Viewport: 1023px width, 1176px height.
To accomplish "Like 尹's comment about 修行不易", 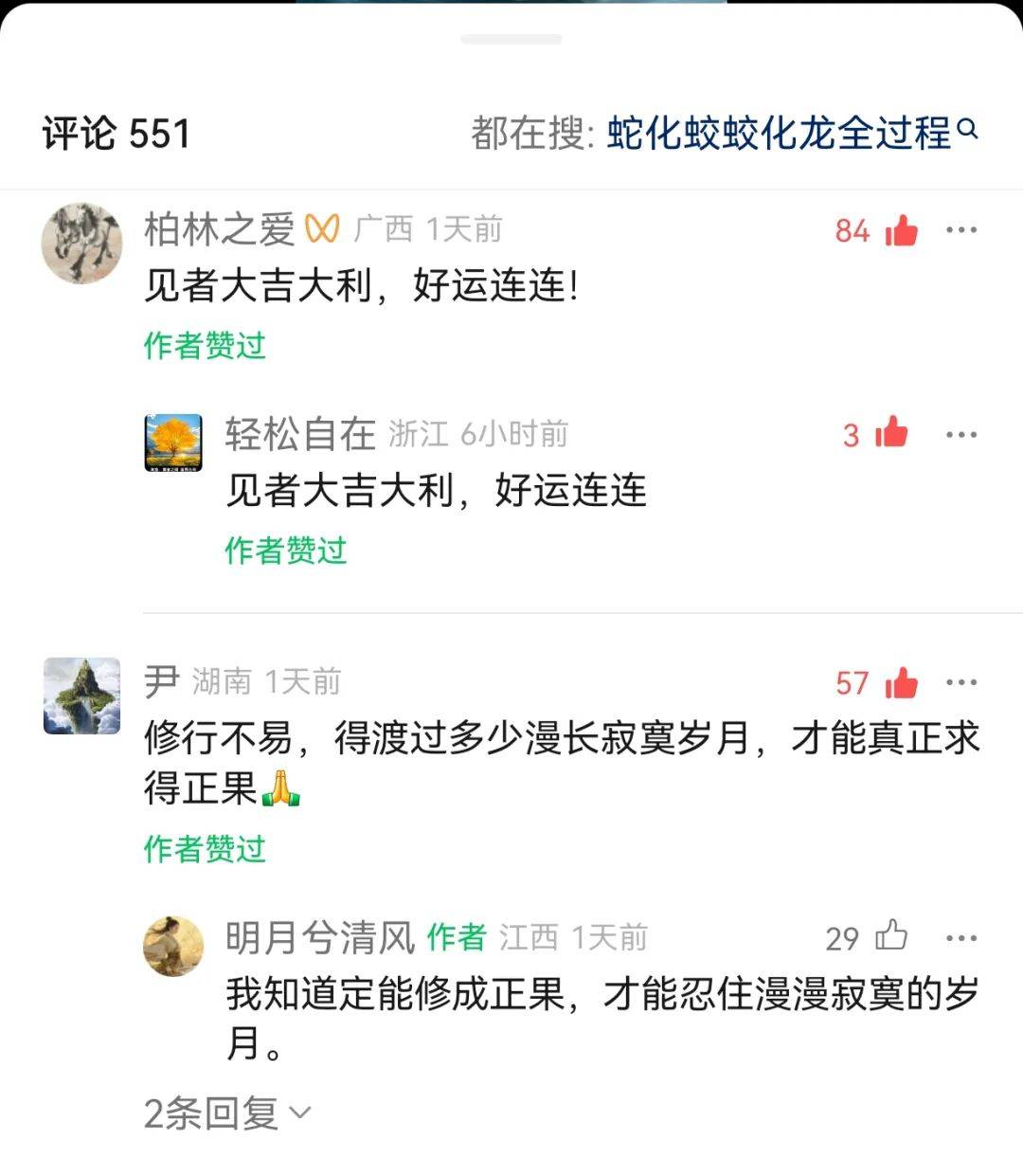I will [901, 682].
